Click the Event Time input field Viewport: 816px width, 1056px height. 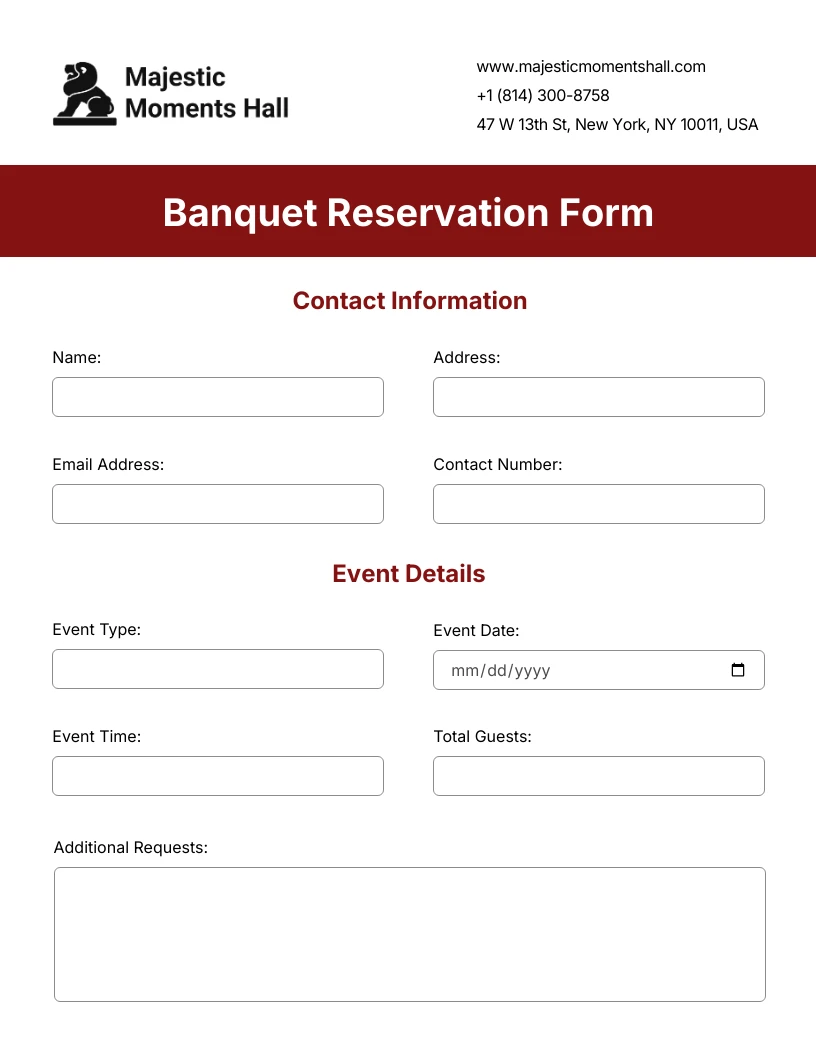coord(217,775)
